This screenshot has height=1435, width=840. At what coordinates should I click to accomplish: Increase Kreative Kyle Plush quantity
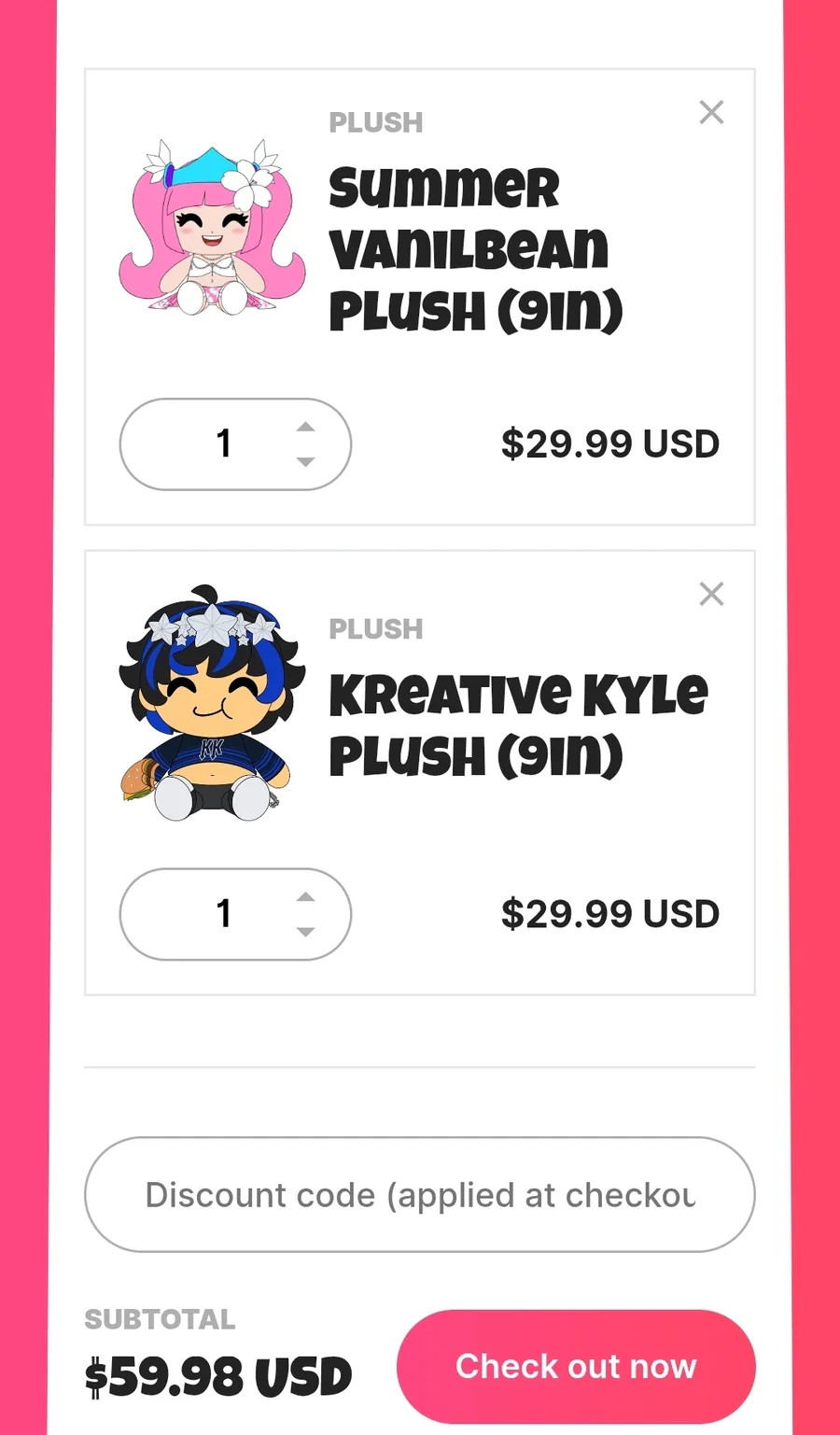[x=305, y=896]
